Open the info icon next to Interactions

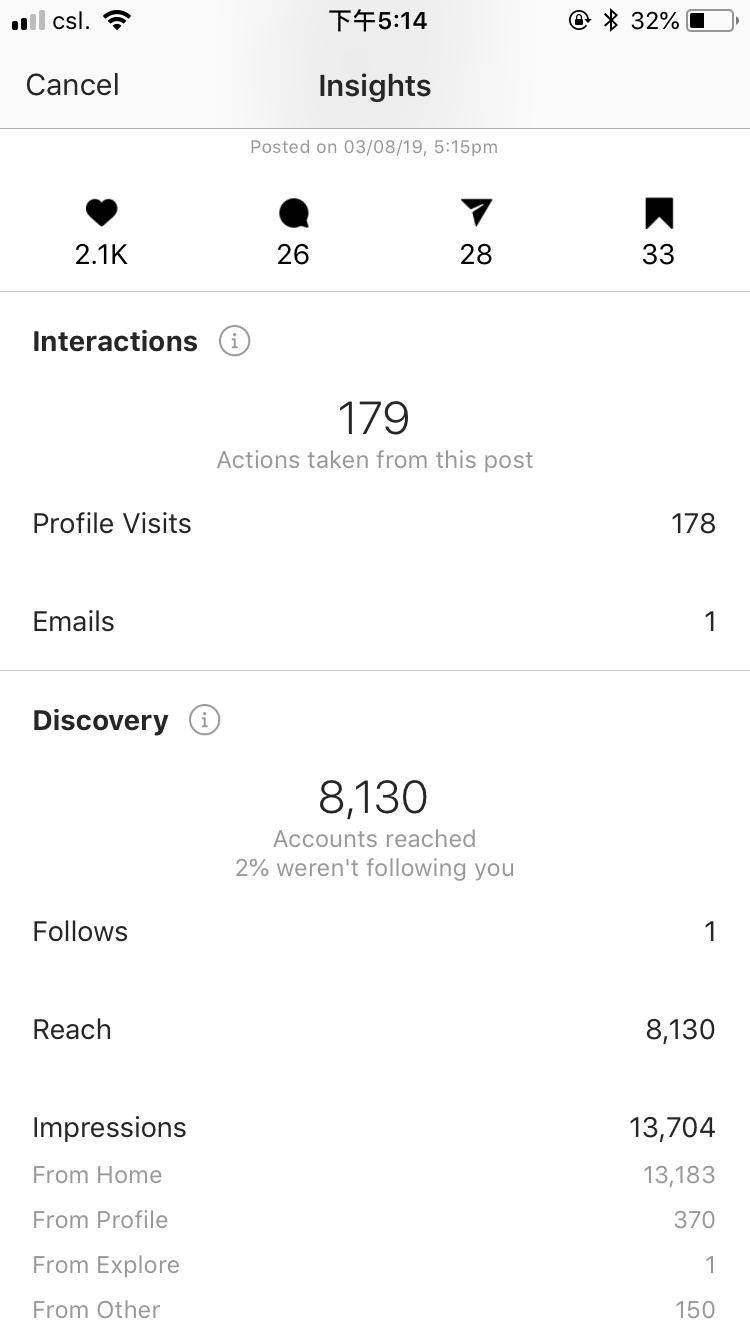pyautogui.click(x=234, y=341)
